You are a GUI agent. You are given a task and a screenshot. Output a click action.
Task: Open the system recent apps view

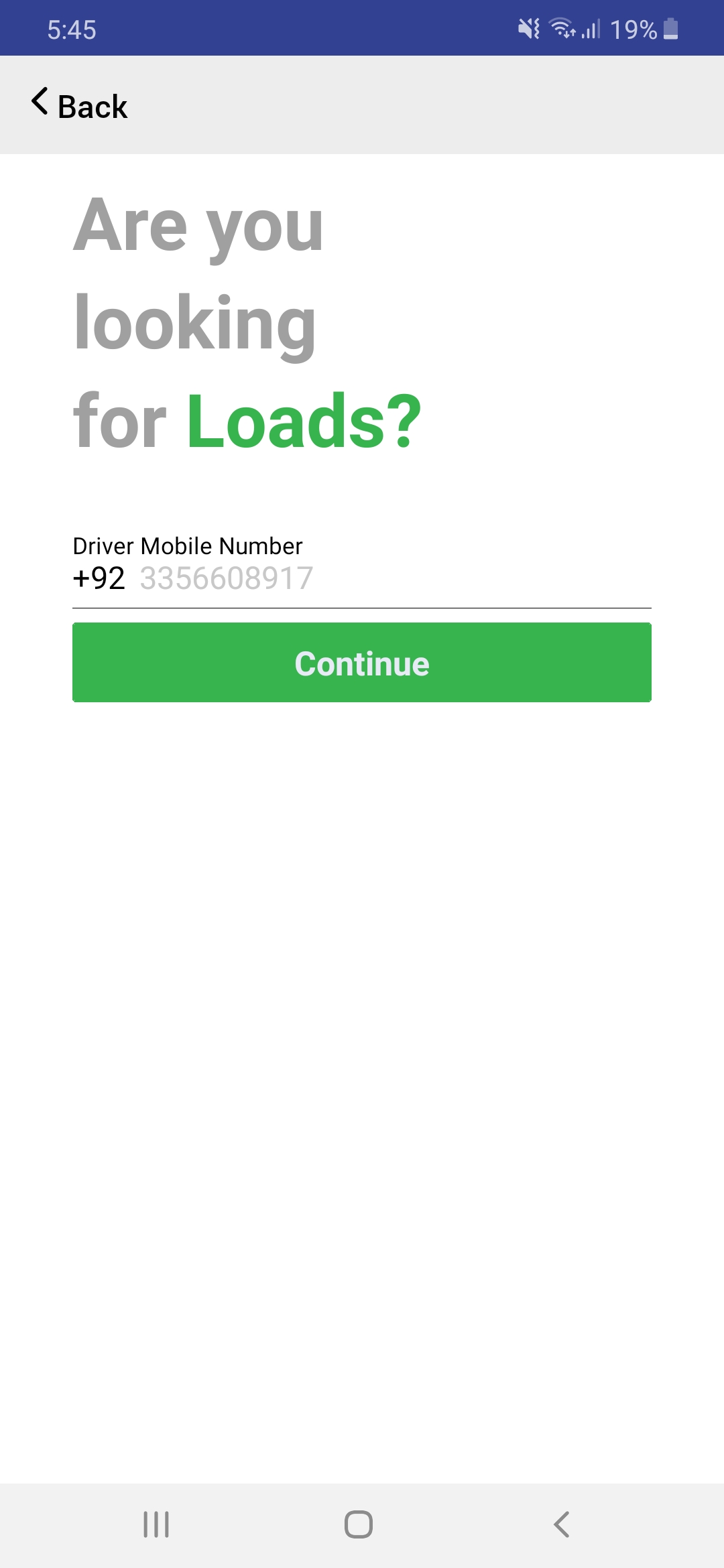[156, 1524]
